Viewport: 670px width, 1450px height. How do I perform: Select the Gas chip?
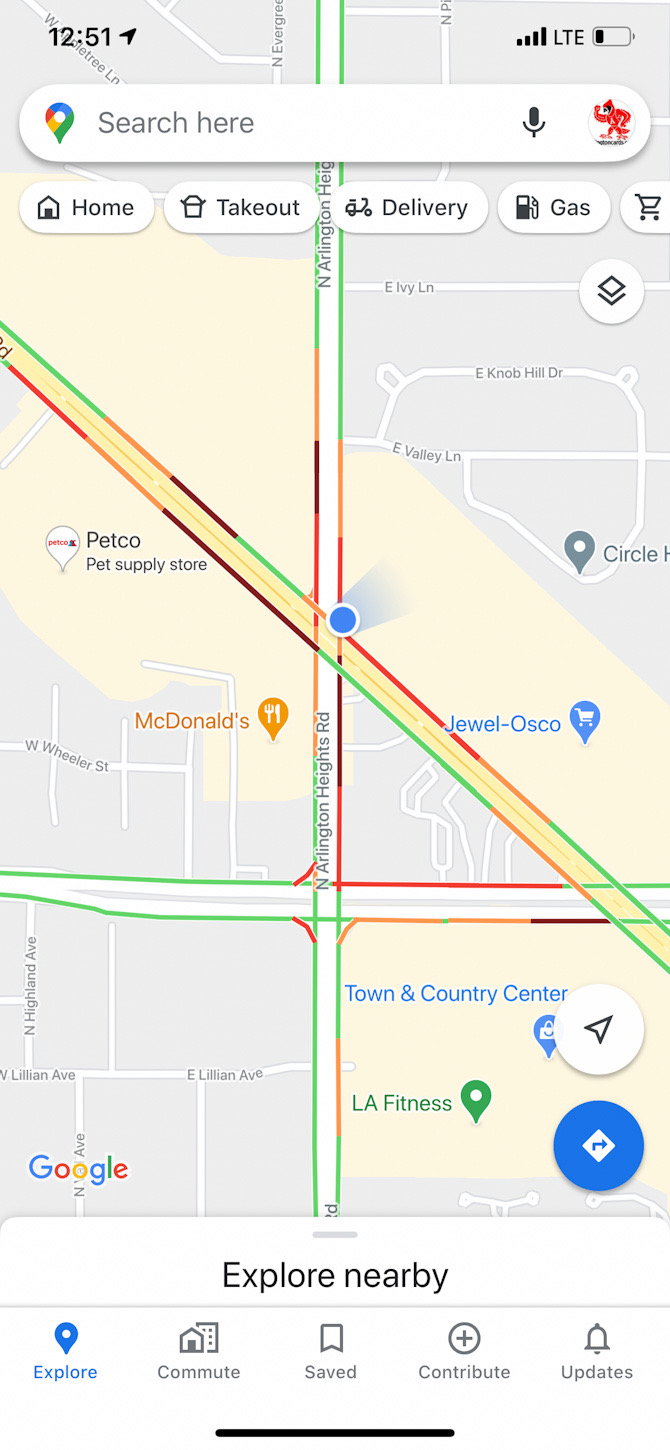pyautogui.click(x=554, y=207)
